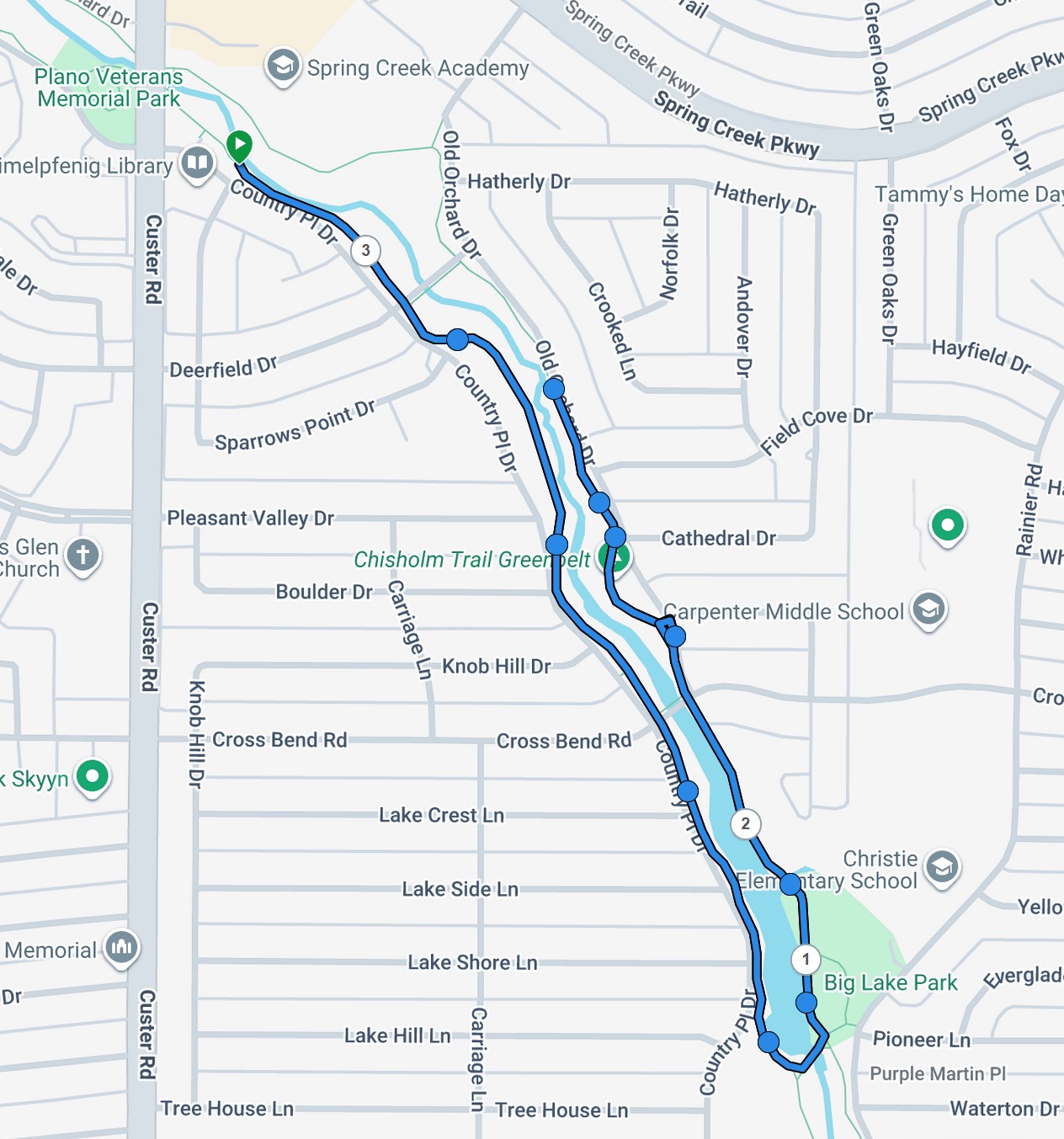1064x1139 pixels.
Task: Open the Big Lake Park label
Action: pos(890,982)
